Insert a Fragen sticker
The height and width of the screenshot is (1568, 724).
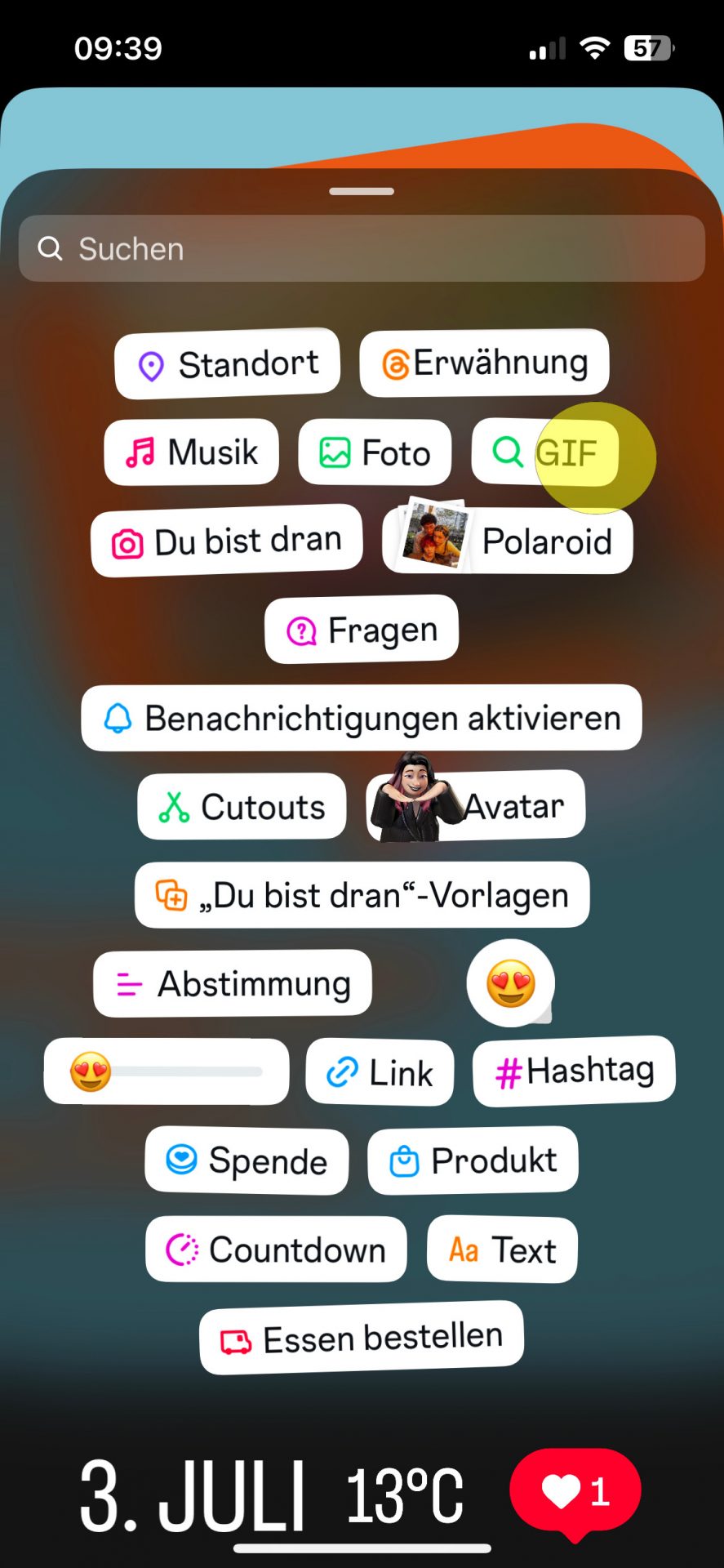(x=362, y=630)
